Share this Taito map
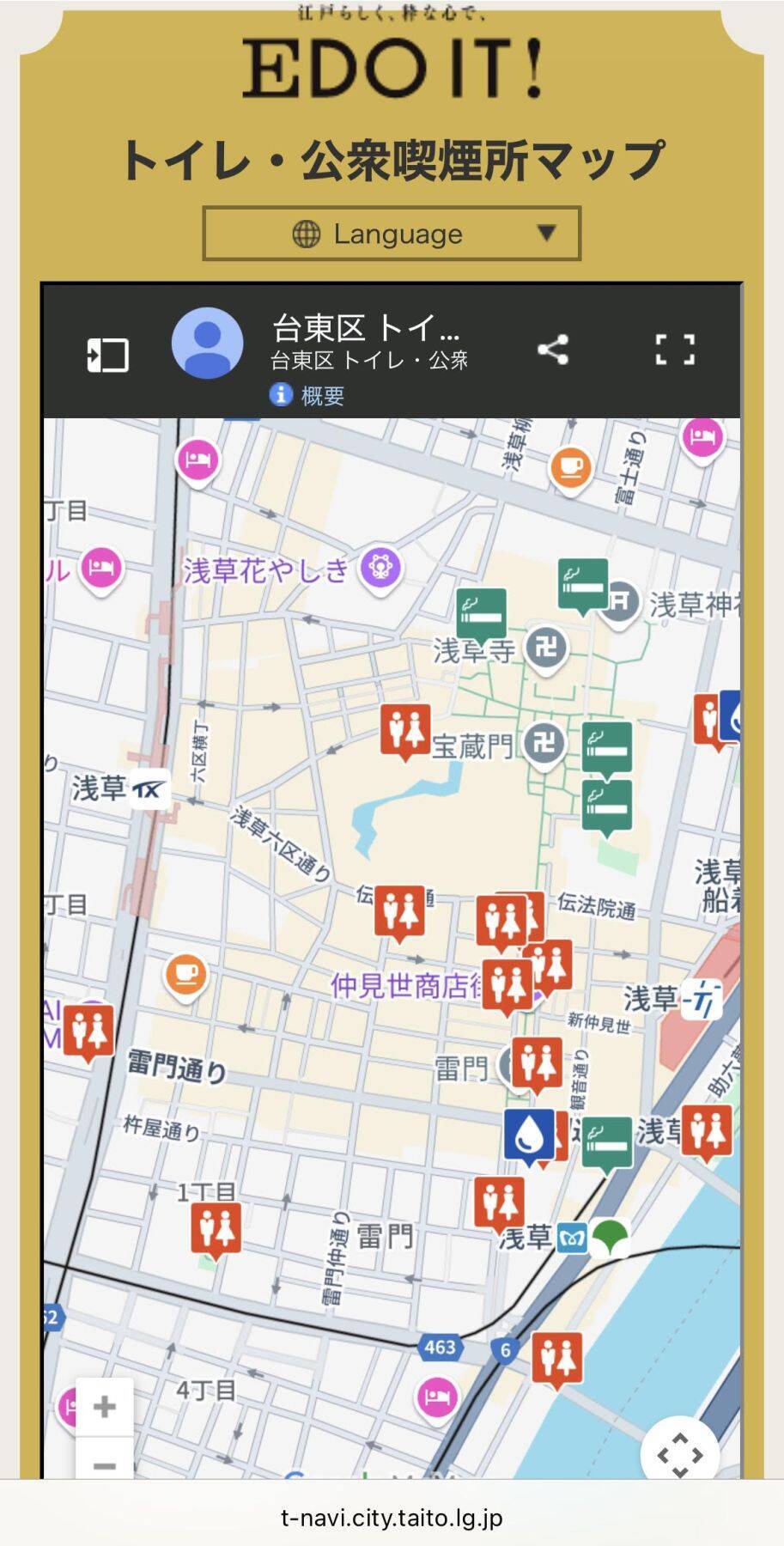Viewport: 784px width, 1546px height. pos(552,350)
